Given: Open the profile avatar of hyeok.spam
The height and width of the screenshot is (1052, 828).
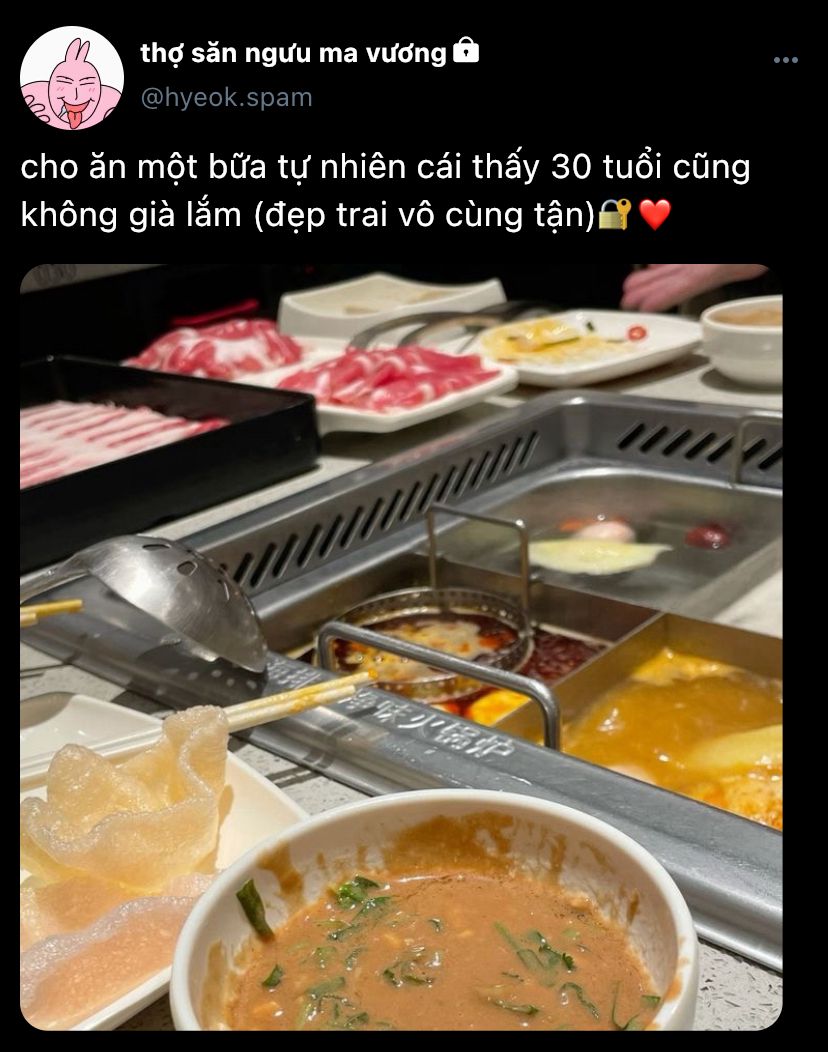Looking at the screenshot, I should click(72, 78).
